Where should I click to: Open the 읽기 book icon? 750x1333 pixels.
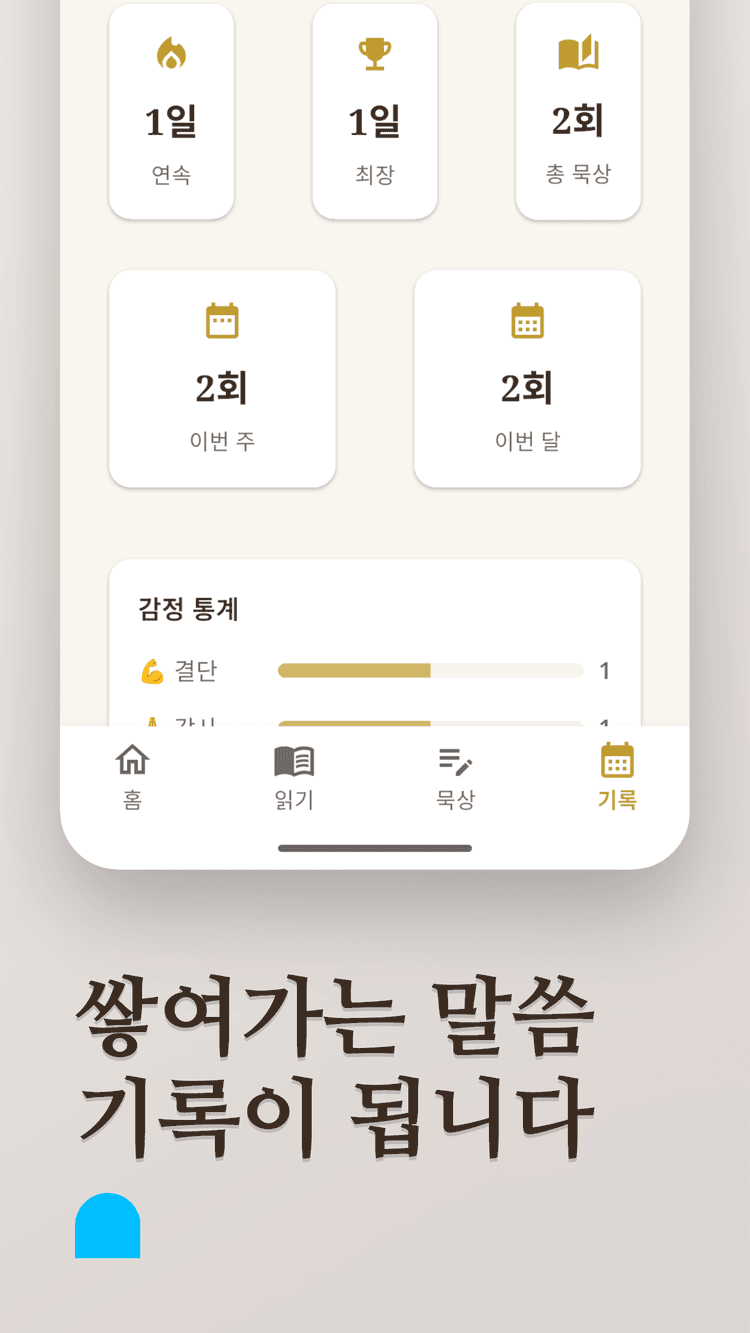coord(293,760)
